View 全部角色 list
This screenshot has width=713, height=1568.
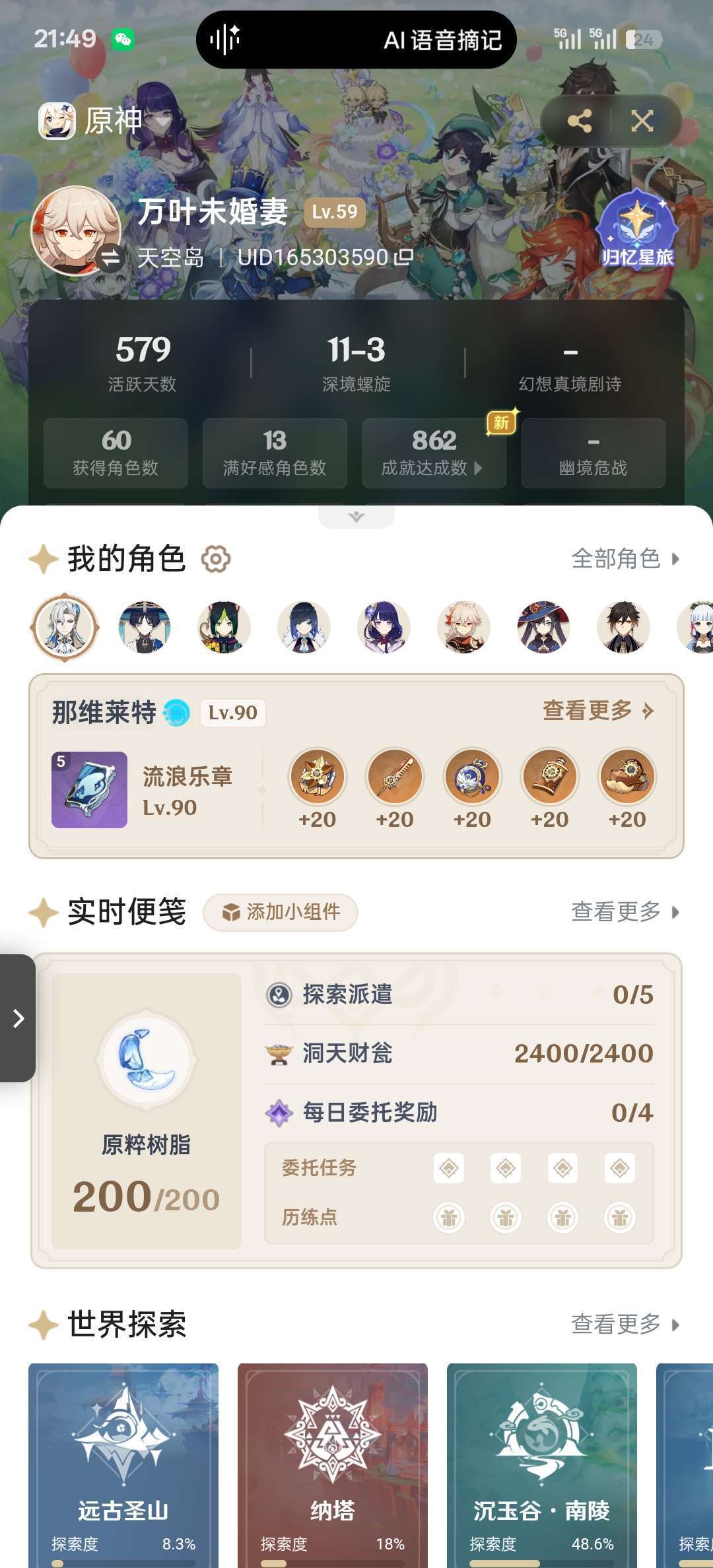(x=624, y=559)
